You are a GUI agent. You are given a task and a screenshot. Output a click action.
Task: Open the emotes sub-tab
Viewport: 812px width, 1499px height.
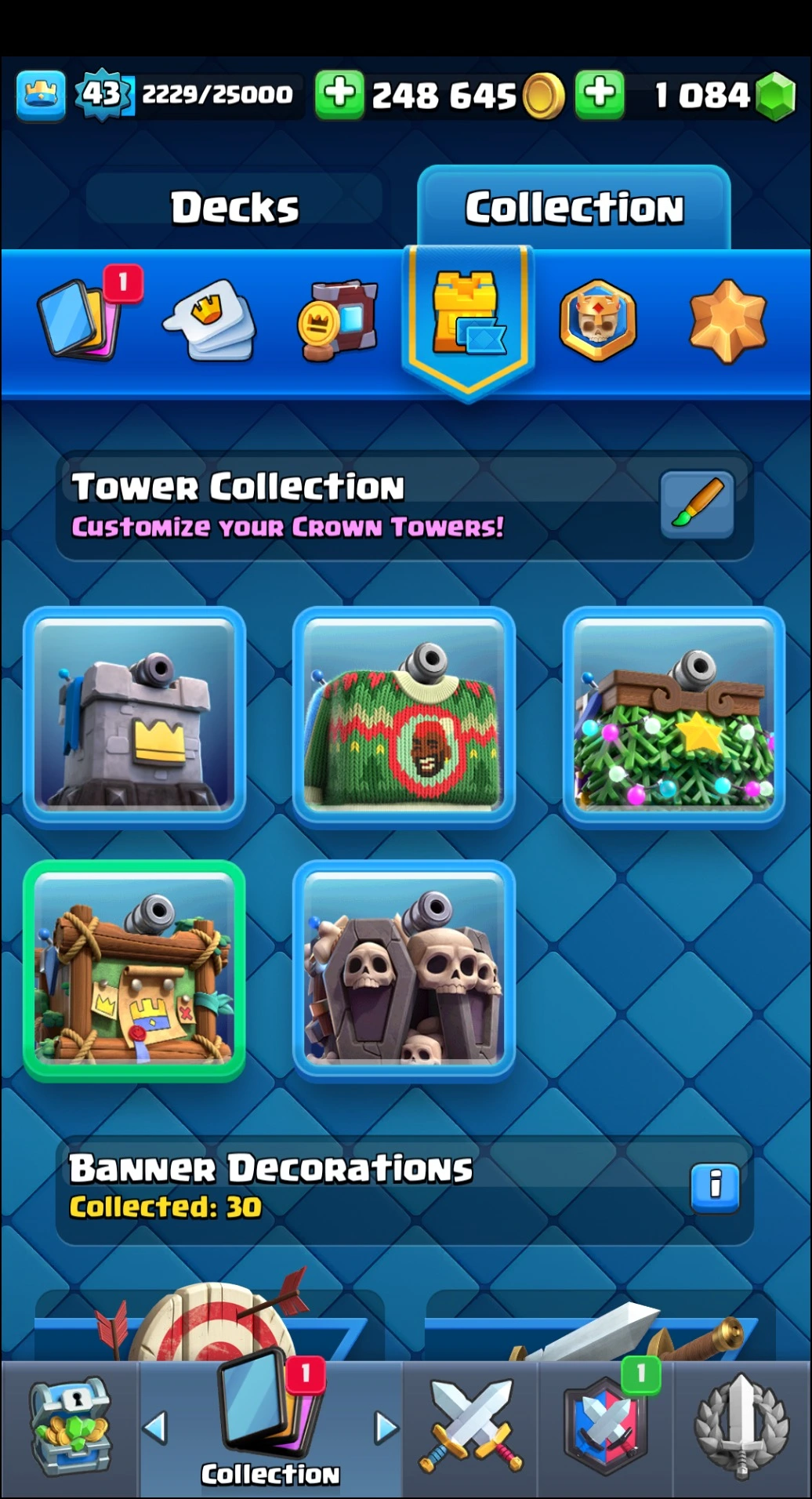coord(209,319)
